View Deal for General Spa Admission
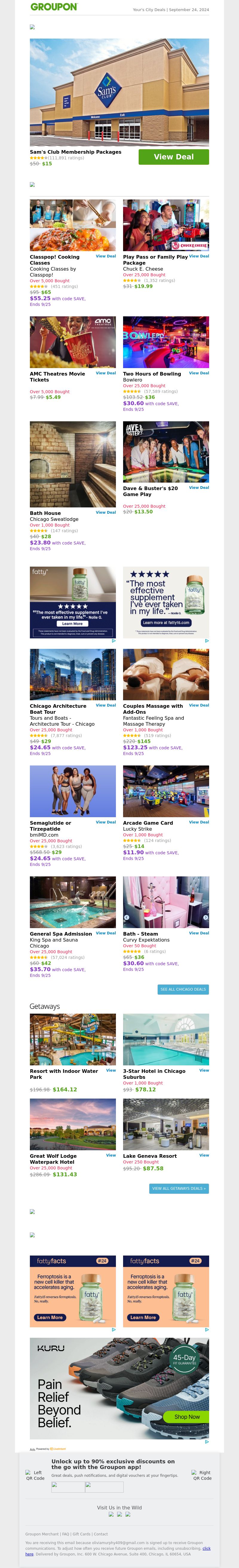 click(x=105, y=933)
